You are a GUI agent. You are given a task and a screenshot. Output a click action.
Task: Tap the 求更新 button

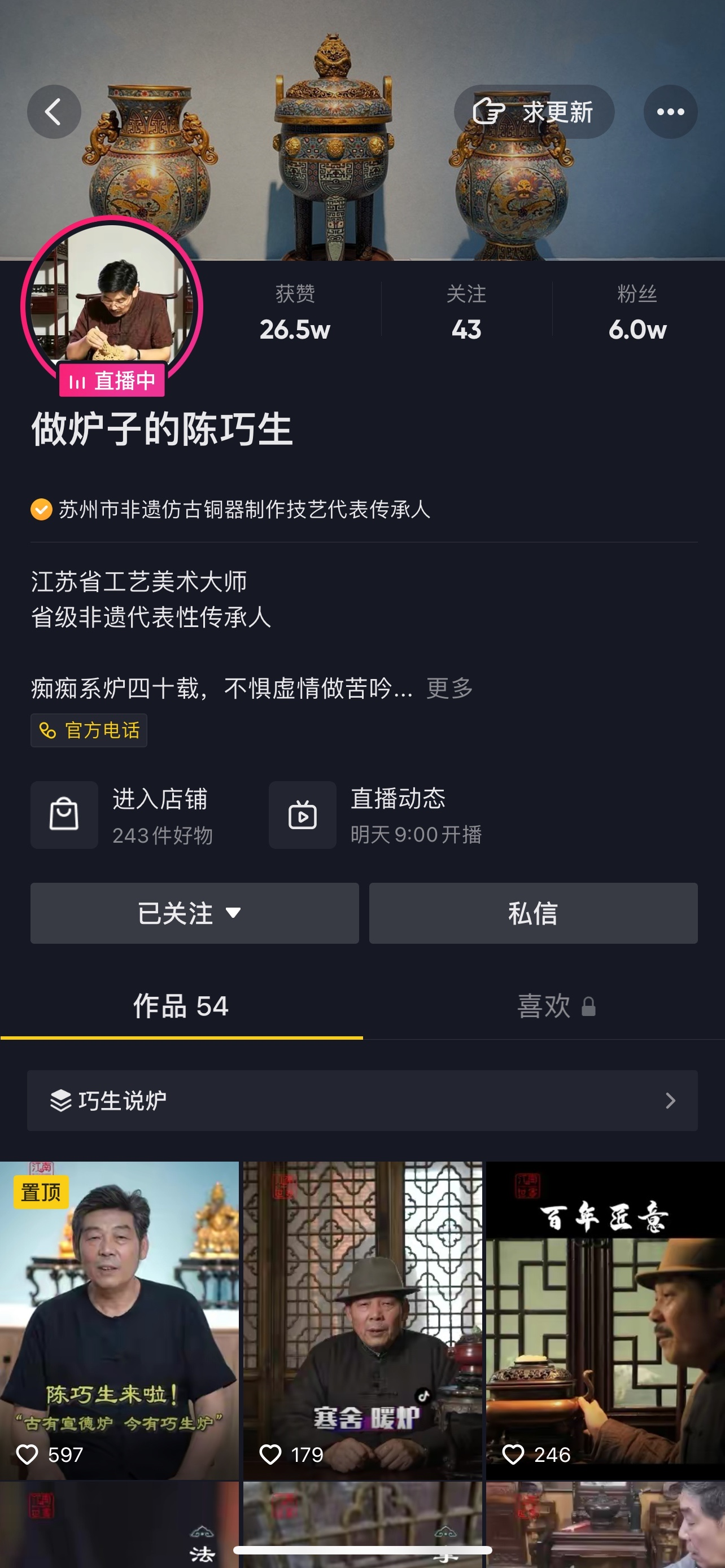coord(534,112)
